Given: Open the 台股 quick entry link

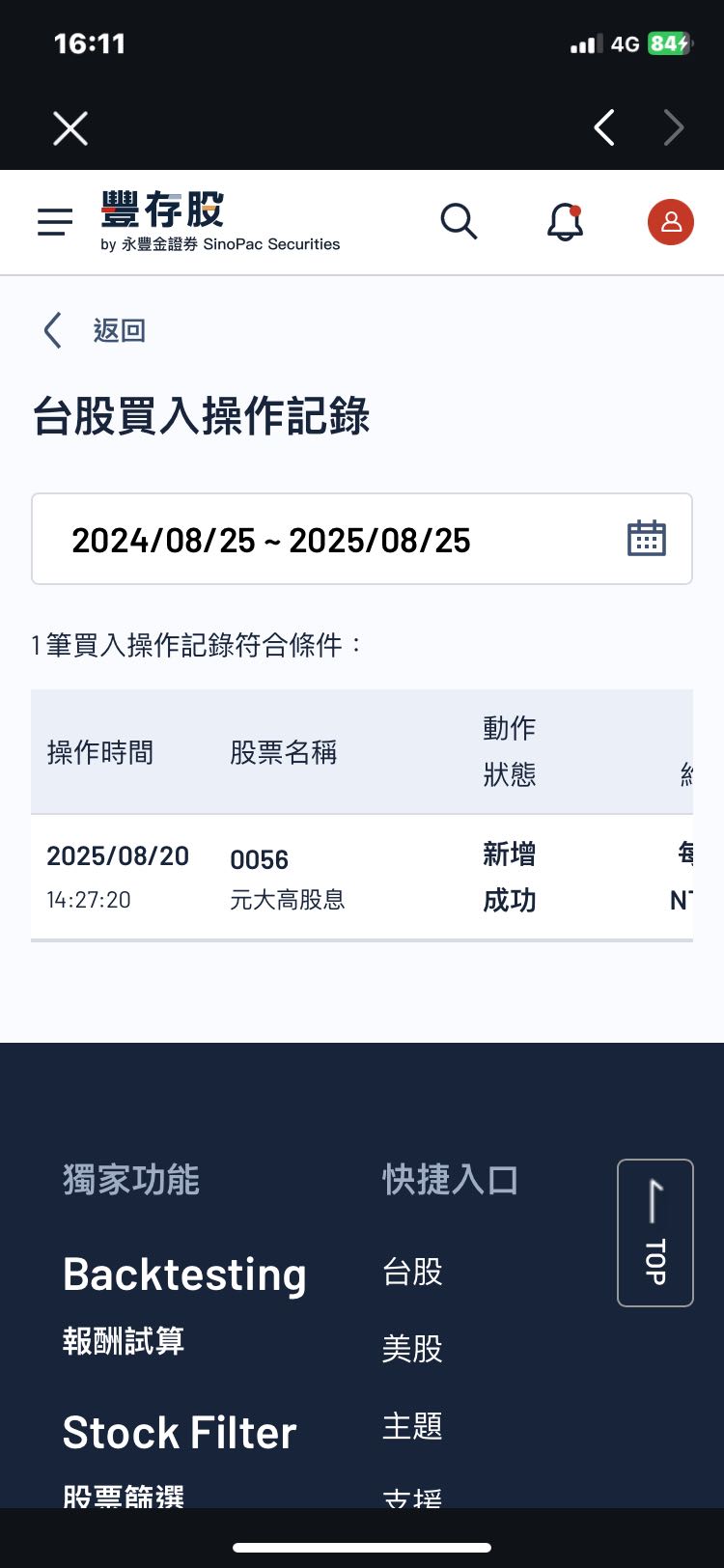Looking at the screenshot, I should pyautogui.click(x=412, y=1273).
